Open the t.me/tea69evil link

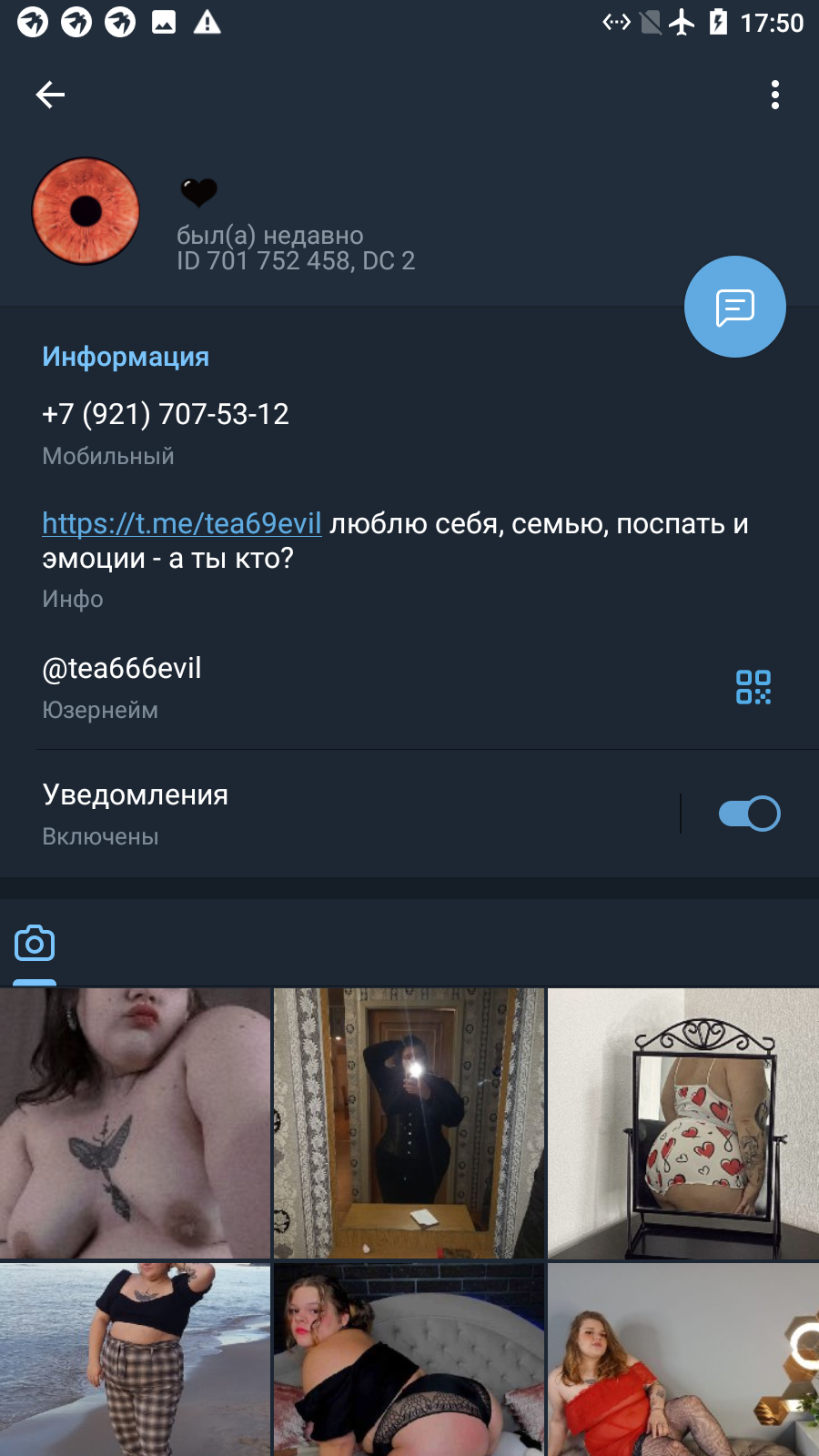click(182, 523)
